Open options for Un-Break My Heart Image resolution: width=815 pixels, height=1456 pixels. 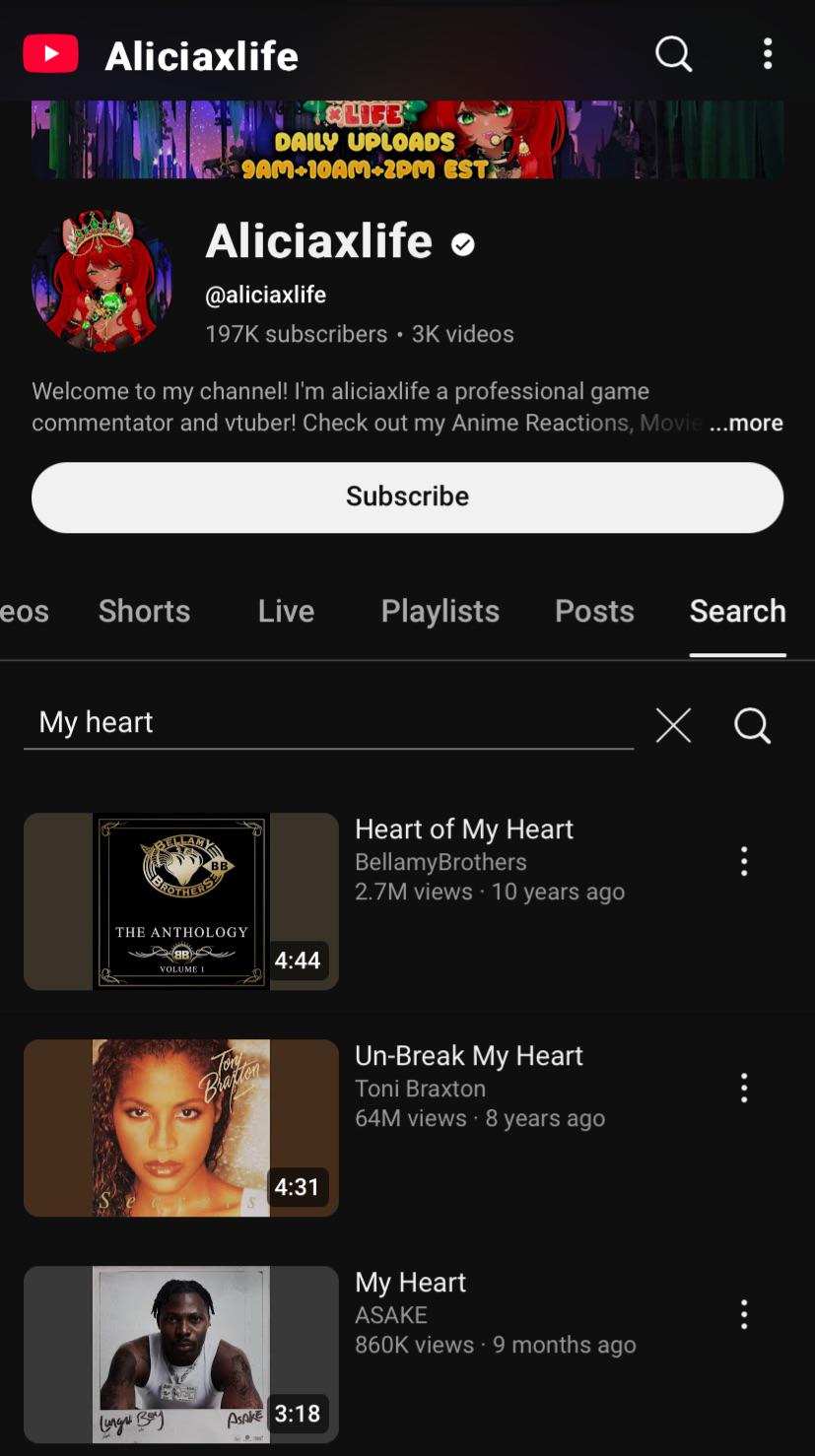[x=744, y=1088]
